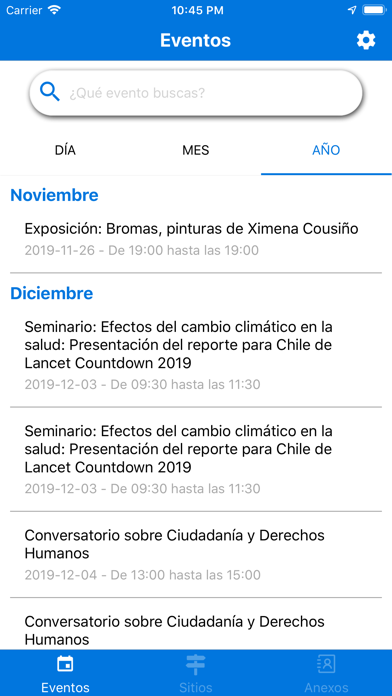Open the settings gear icon
The width and height of the screenshot is (392, 696).
pyautogui.click(x=366, y=40)
